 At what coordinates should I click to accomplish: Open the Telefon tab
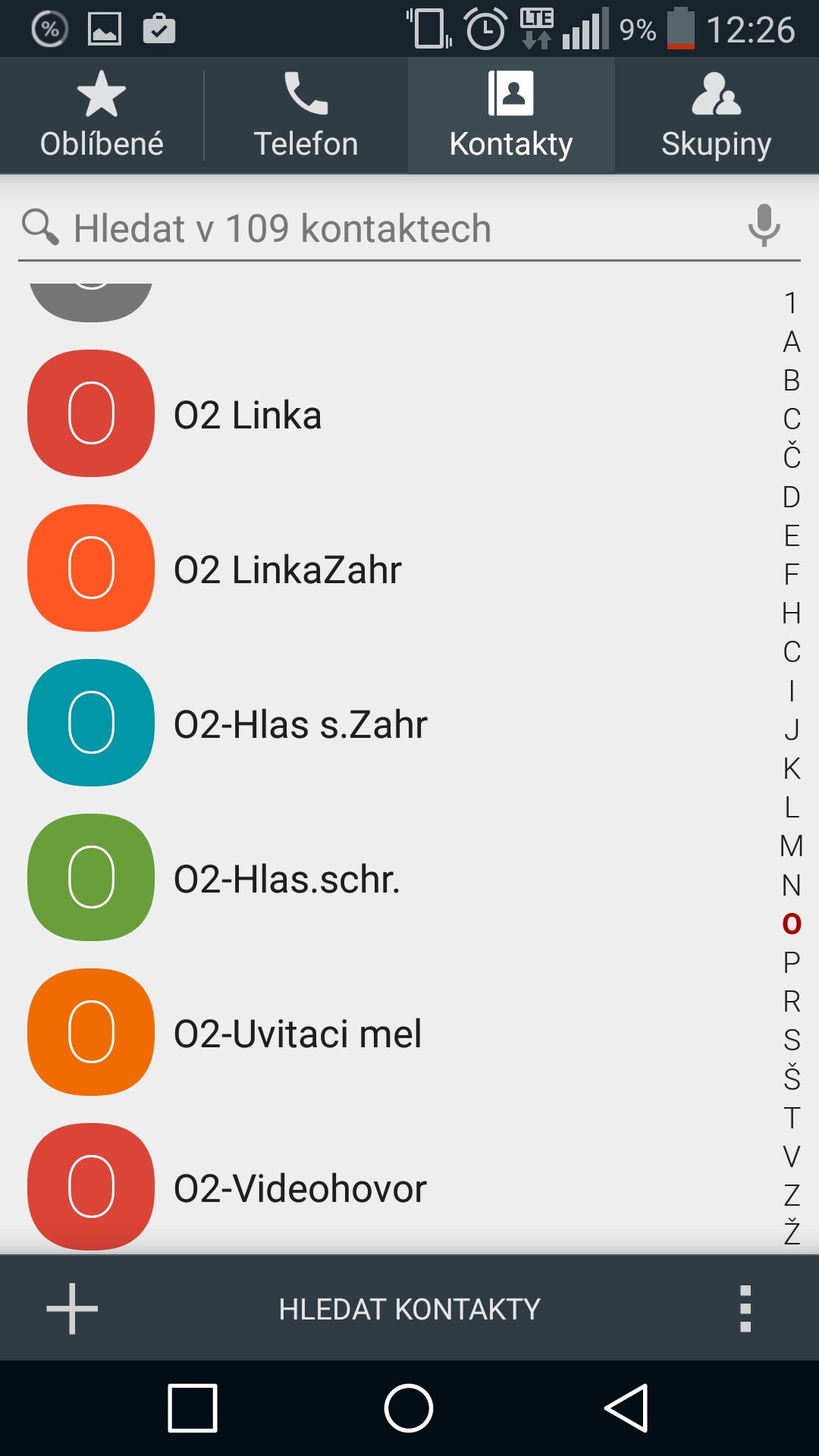pos(306,115)
